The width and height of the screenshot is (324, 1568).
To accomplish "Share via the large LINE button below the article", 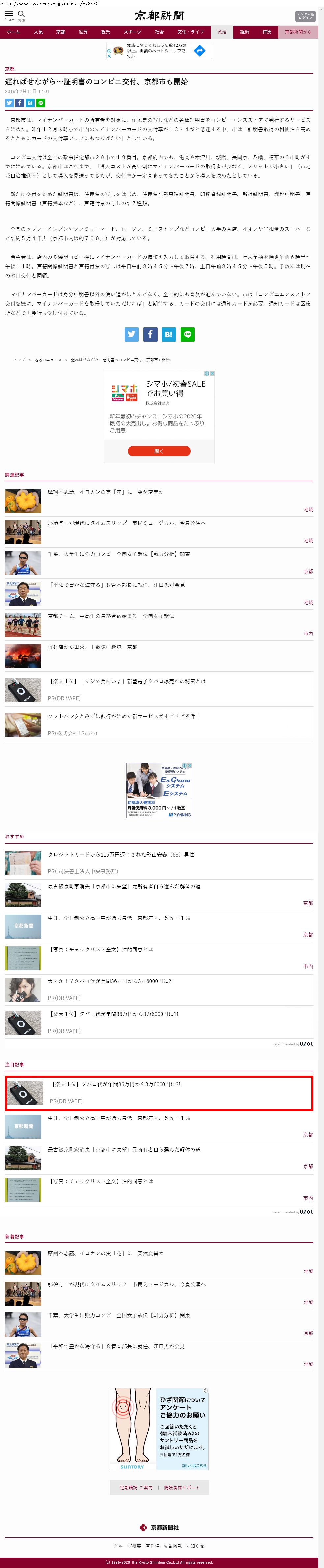I will 188,334.
